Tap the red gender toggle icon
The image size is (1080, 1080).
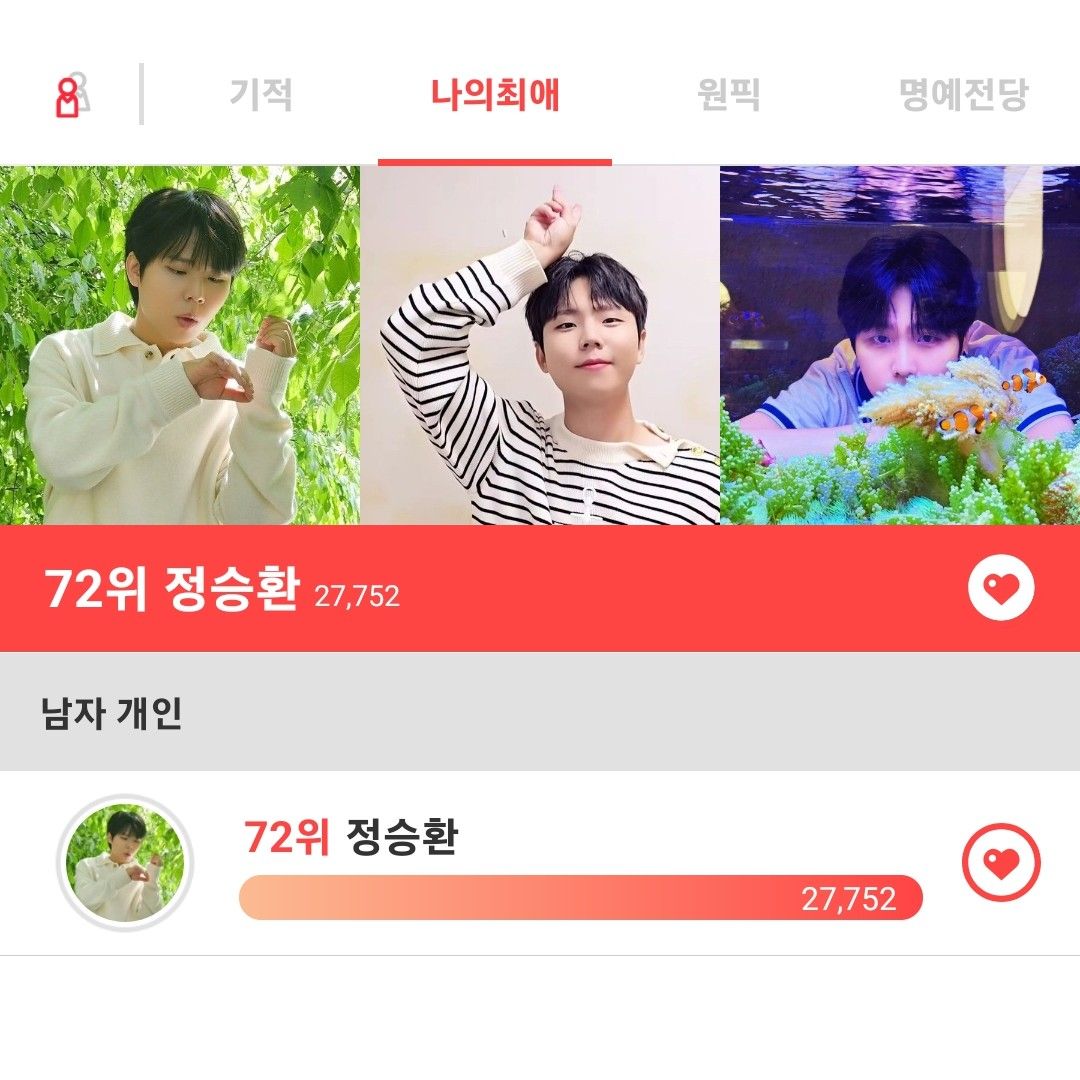70,96
